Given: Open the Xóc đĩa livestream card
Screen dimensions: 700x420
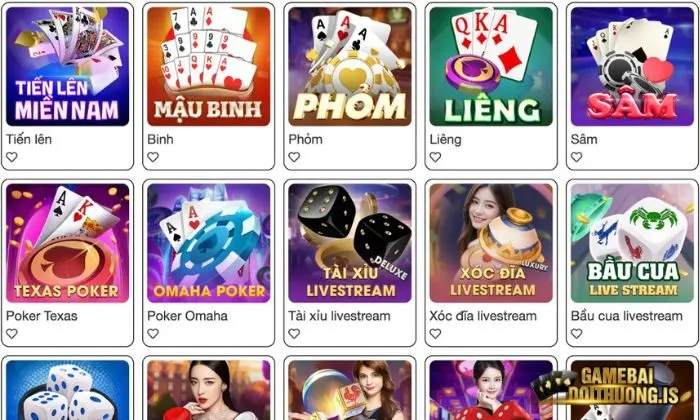Looking at the screenshot, I should pyautogui.click(x=491, y=243).
